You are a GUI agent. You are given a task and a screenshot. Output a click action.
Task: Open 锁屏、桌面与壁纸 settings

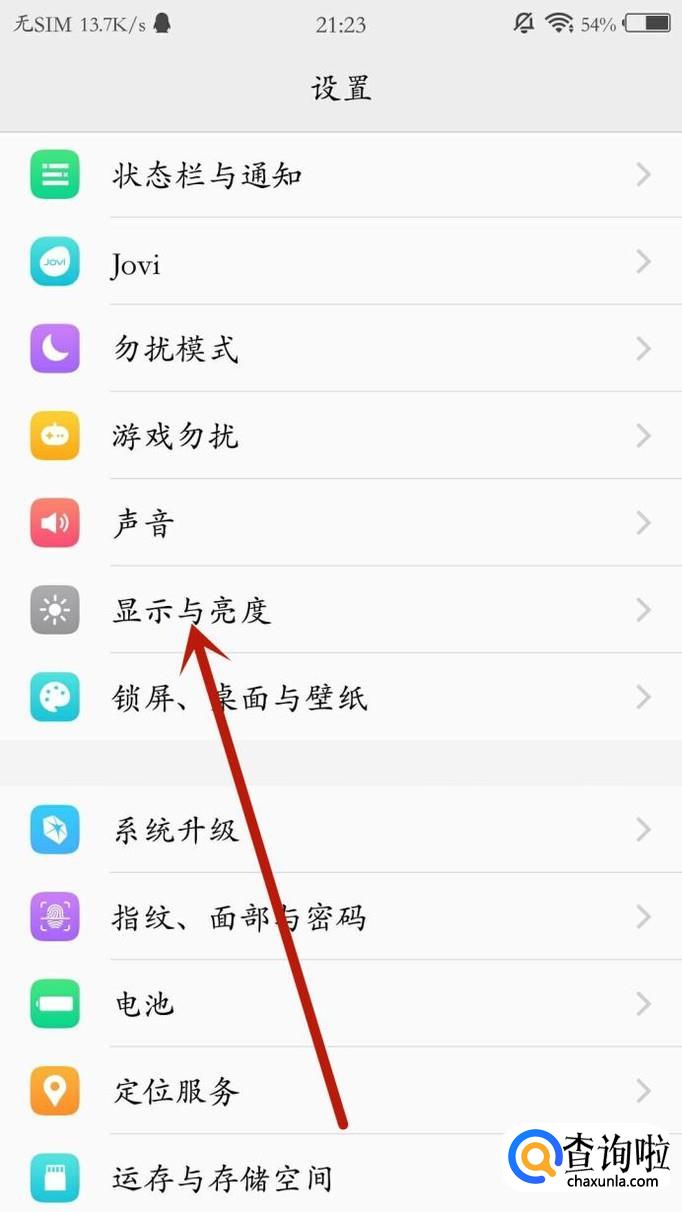(341, 697)
